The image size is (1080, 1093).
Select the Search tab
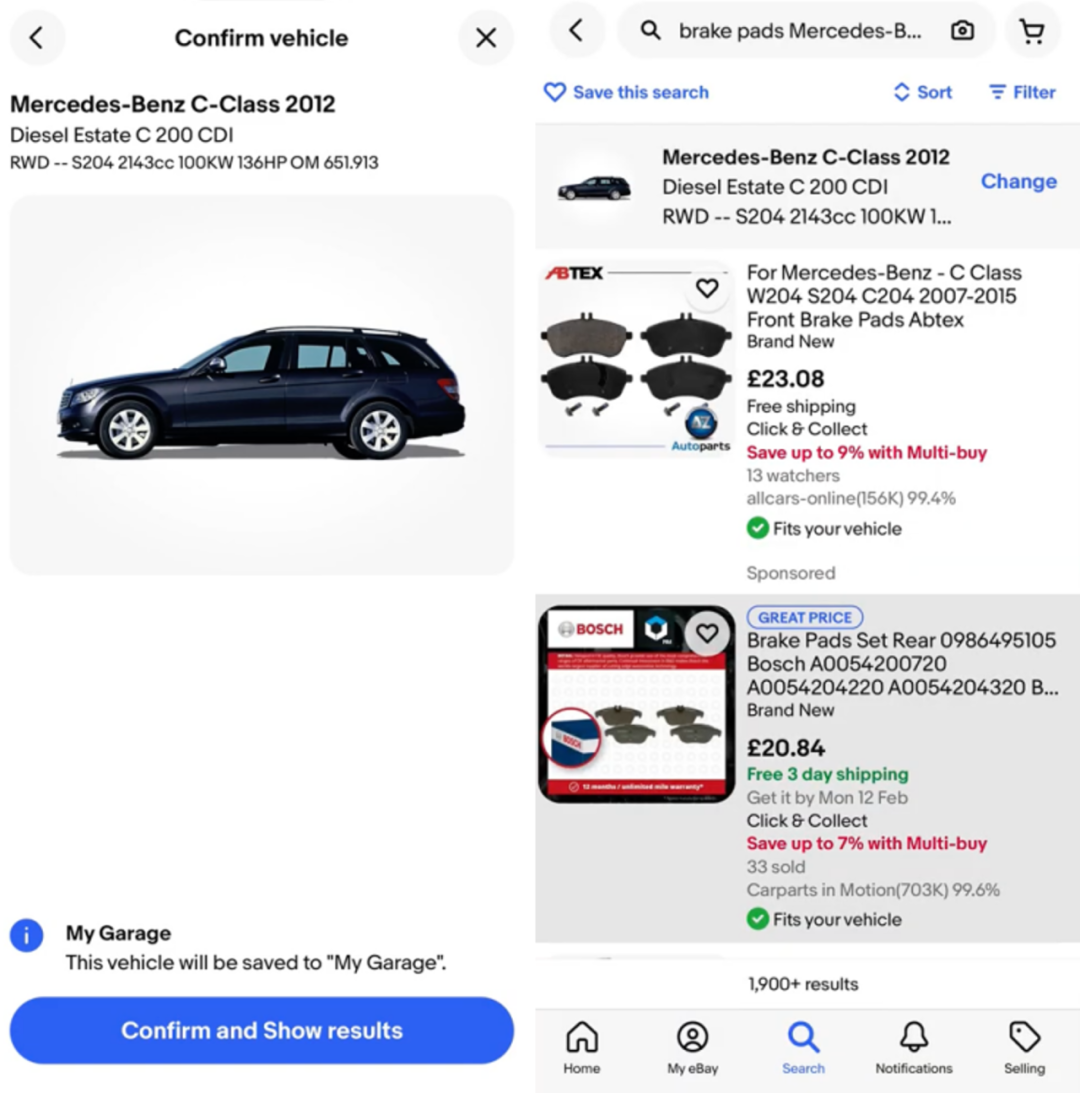[x=803, y=1047]
